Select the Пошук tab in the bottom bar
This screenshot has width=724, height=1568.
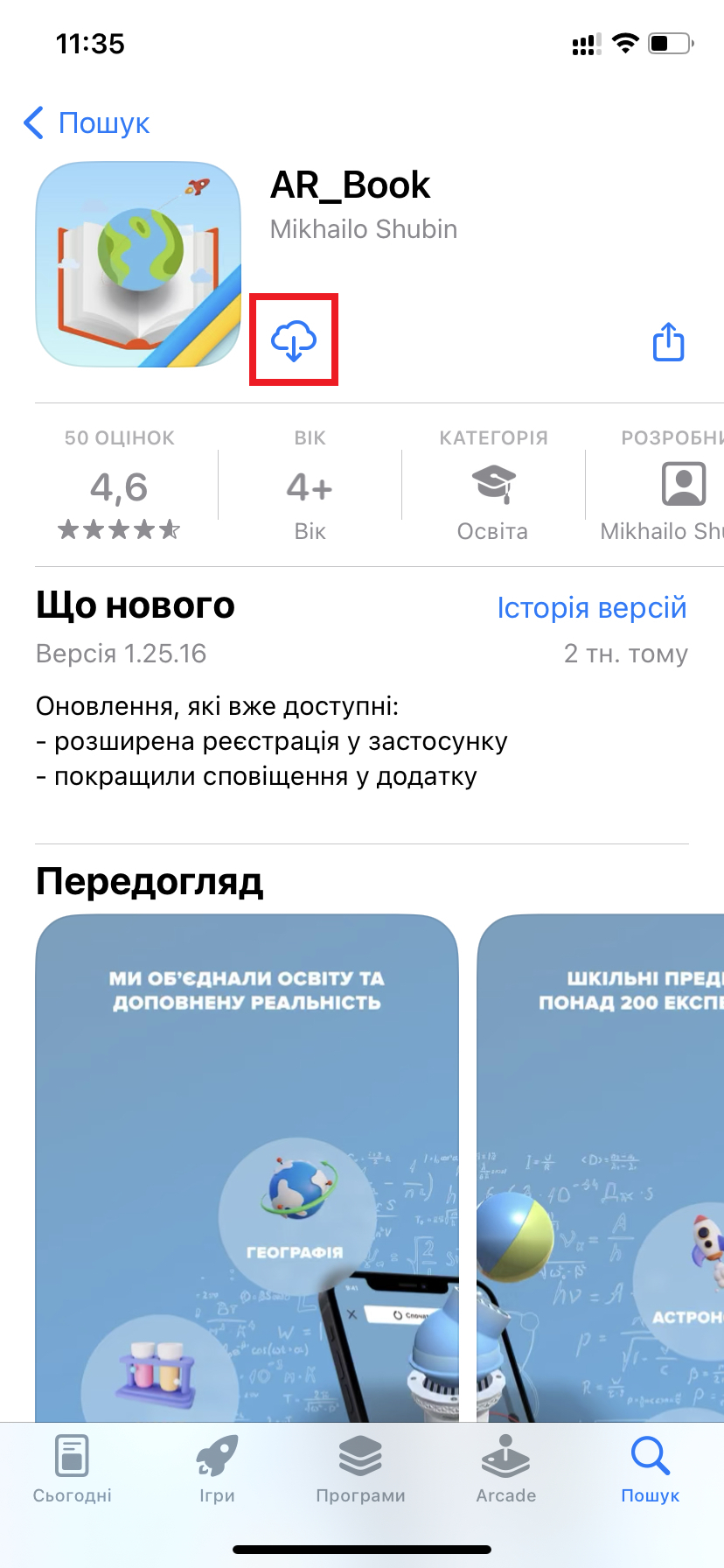[x=650, y=1470]
